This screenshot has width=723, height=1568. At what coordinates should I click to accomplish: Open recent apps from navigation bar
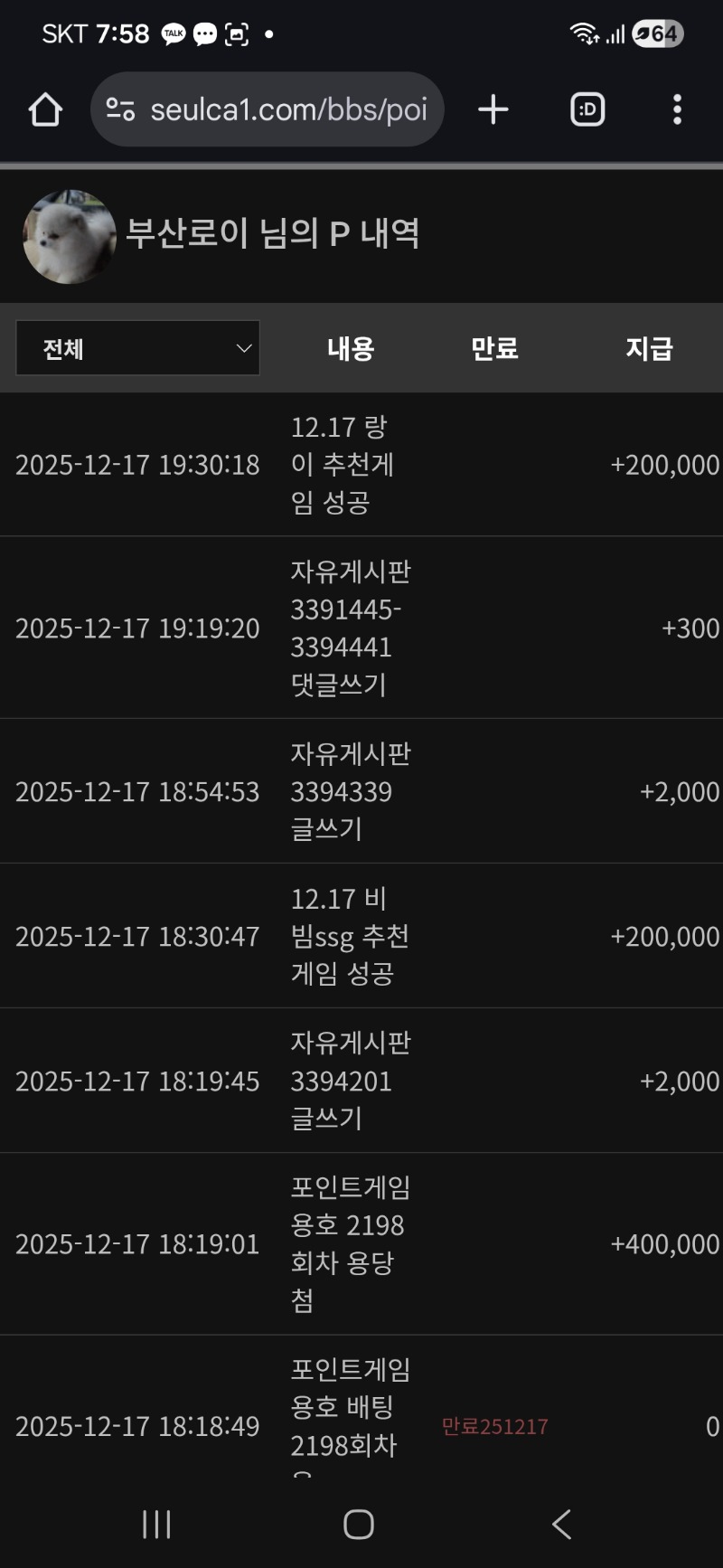(156, 1525)
